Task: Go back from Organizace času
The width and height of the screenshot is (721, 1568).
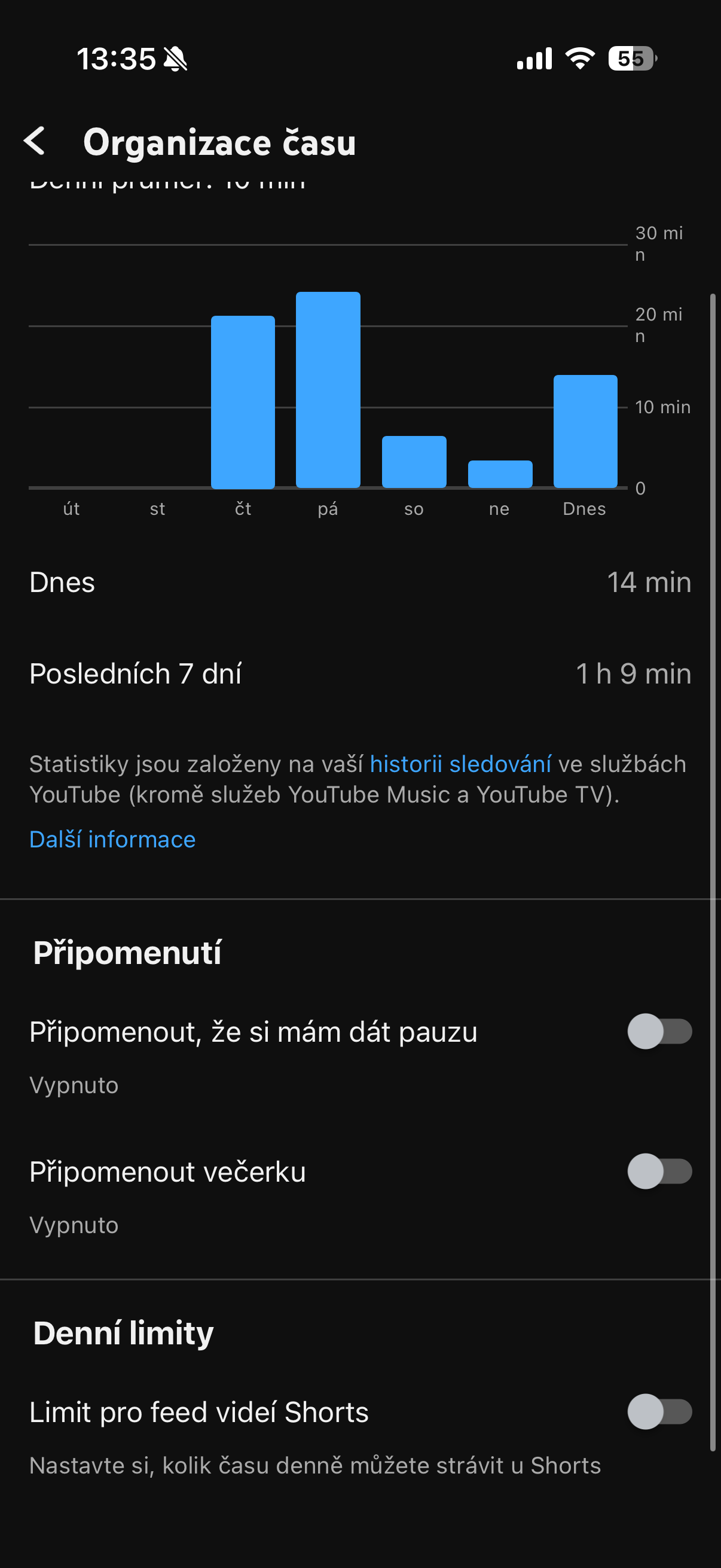Action: 35,141
